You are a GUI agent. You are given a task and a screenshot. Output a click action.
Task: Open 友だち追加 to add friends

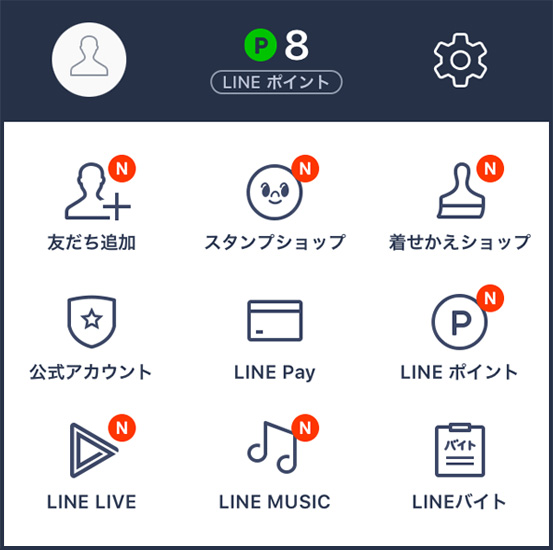tap(92, 204)
